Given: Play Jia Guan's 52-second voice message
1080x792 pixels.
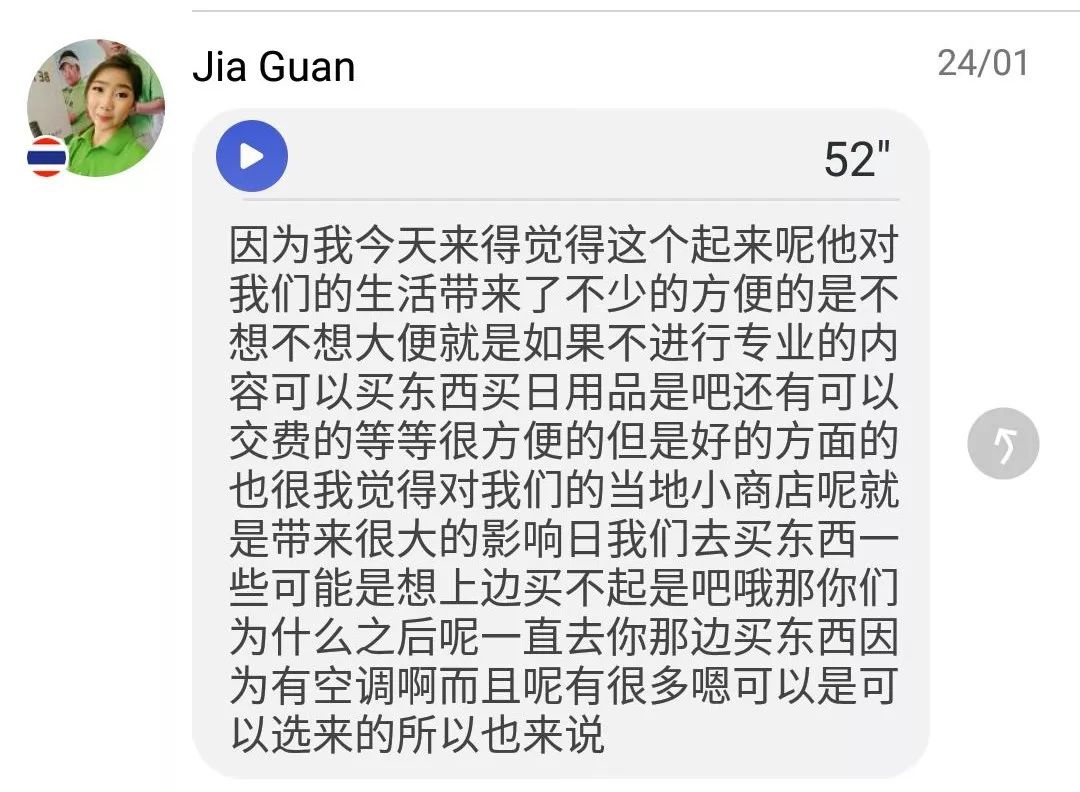Looking at the screenshot, I should click(252, 156).
